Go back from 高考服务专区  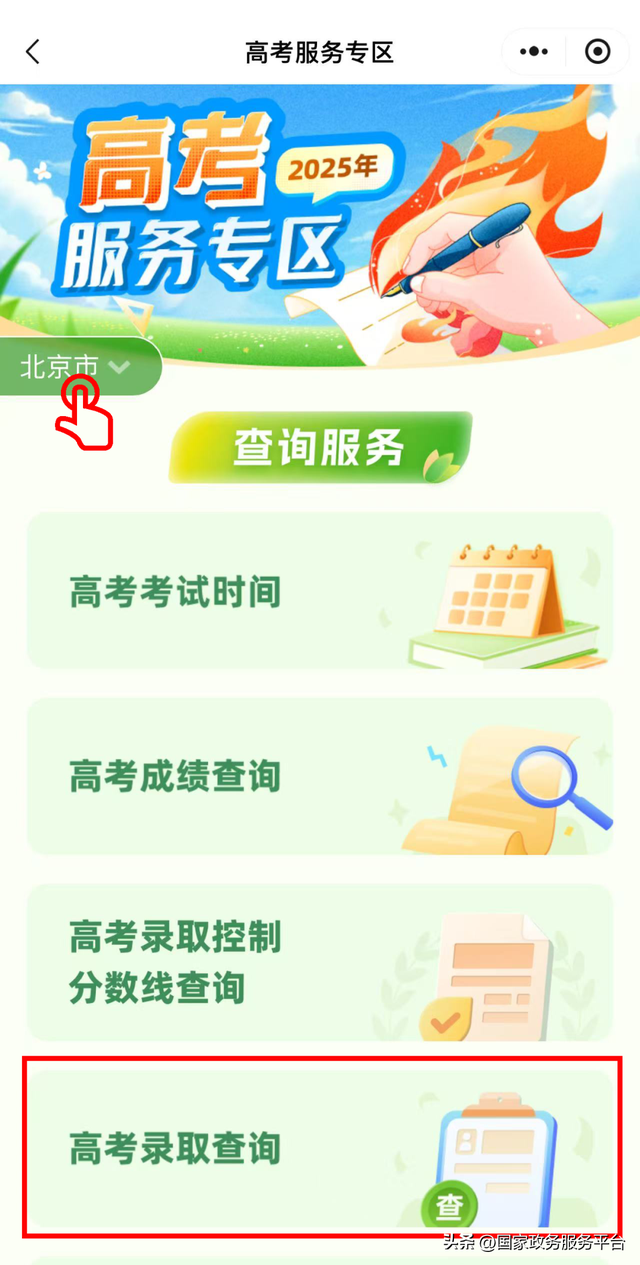[33, 52]
